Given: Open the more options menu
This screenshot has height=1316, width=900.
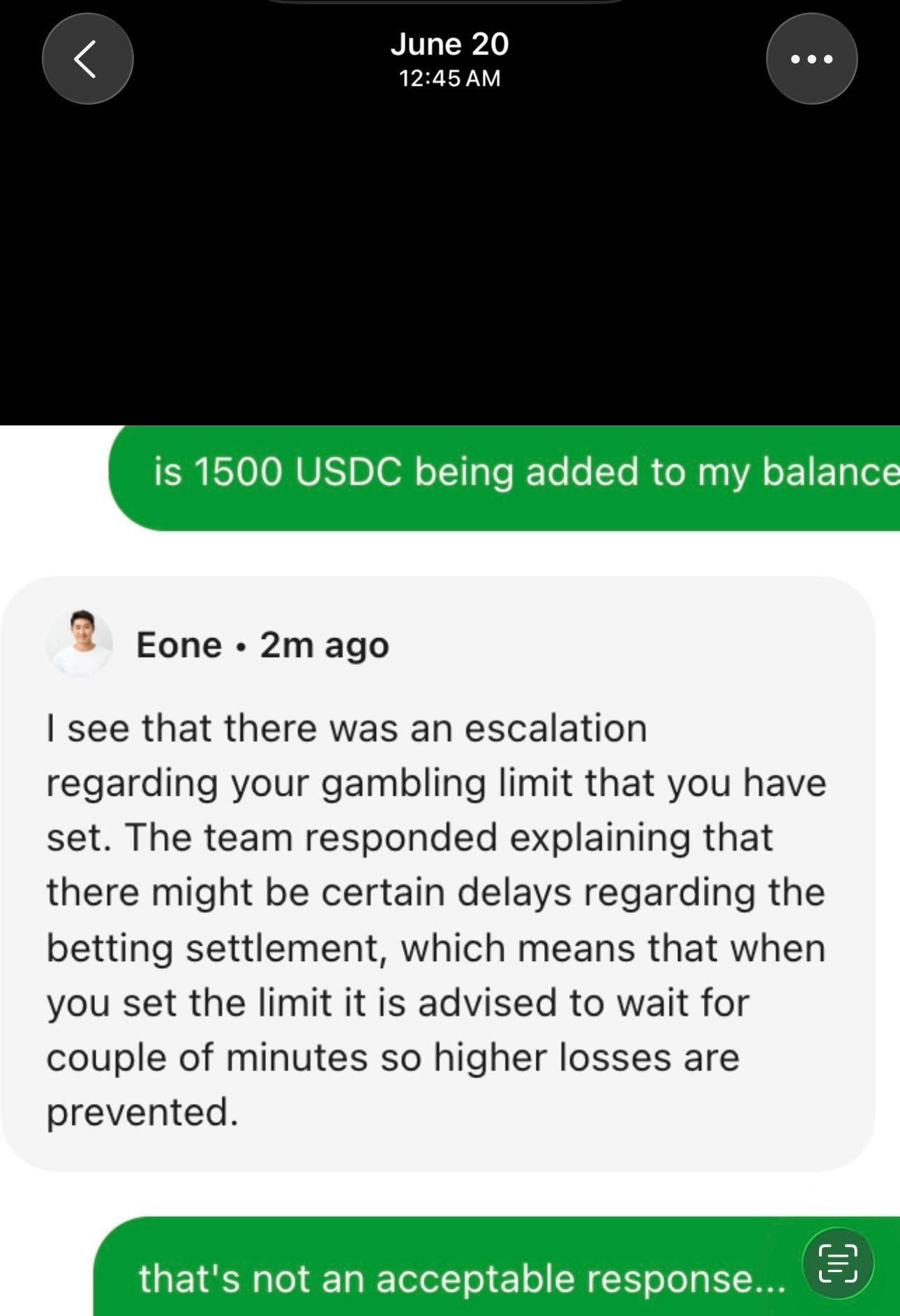Looking at the screenshot, I should pos(811,59).
